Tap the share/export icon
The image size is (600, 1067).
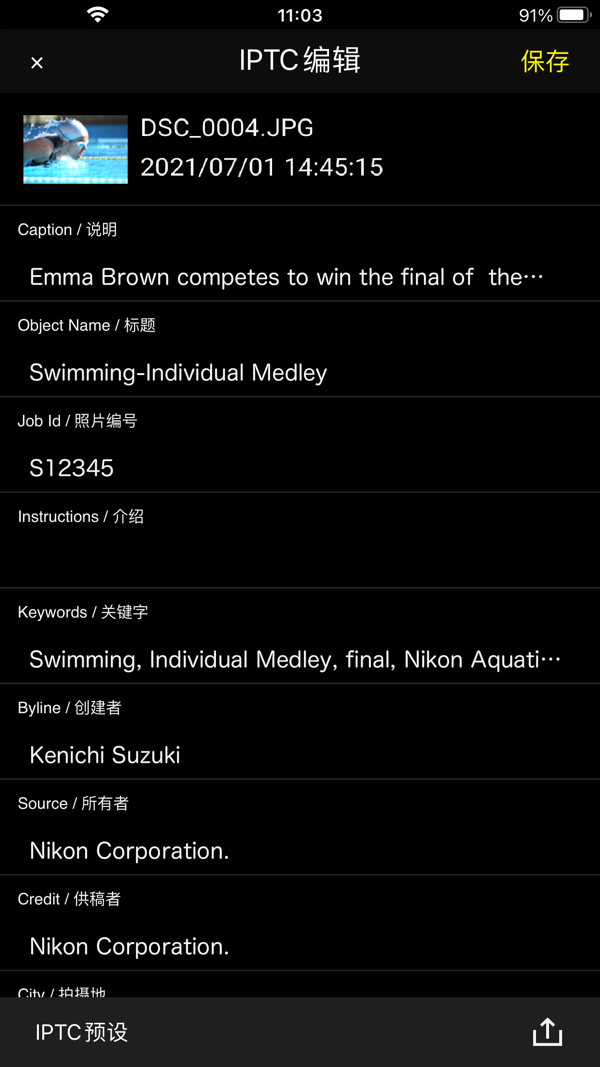click(547, 1033)
